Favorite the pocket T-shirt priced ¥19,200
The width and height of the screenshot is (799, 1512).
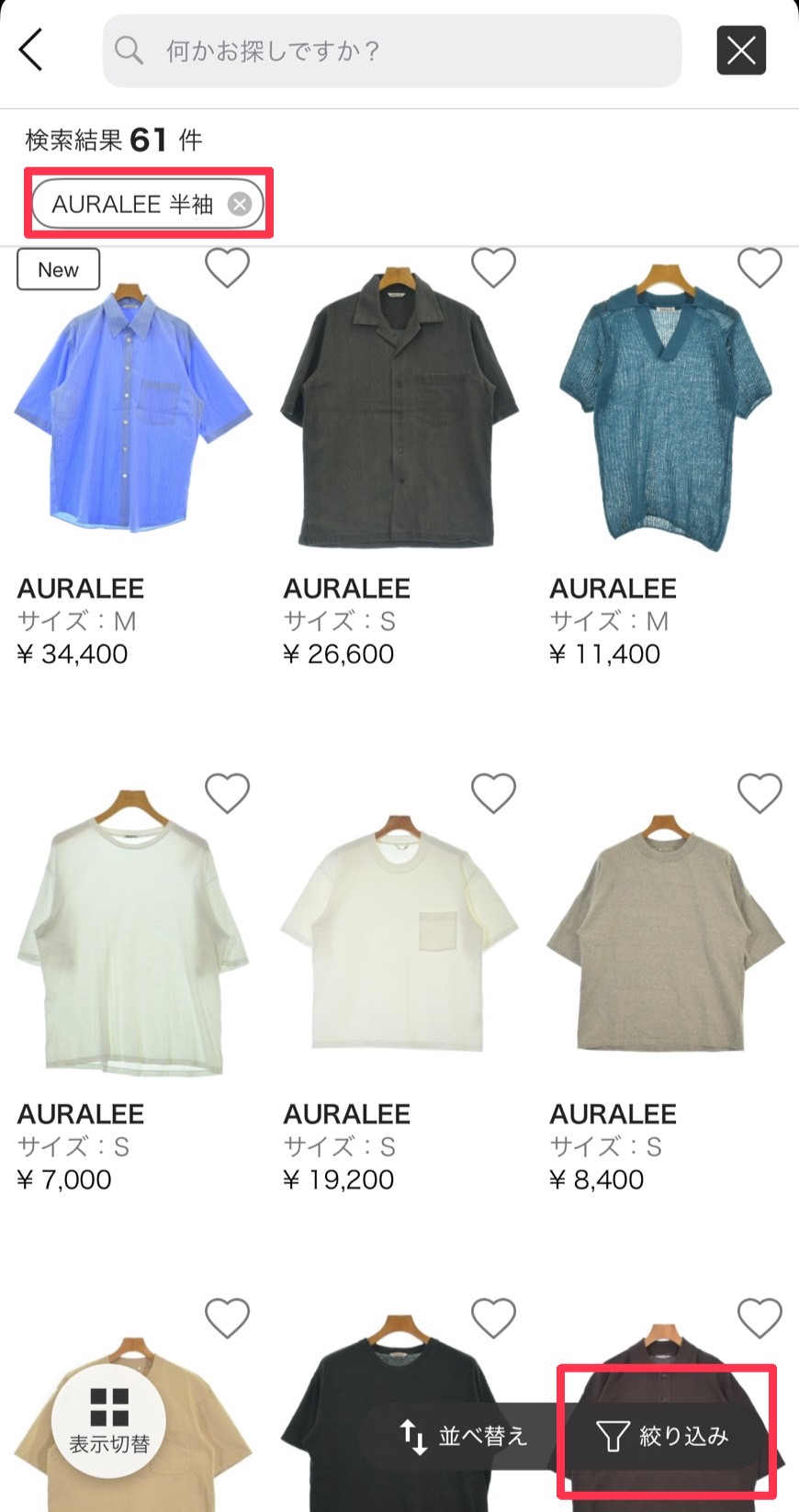pos(493,793)
